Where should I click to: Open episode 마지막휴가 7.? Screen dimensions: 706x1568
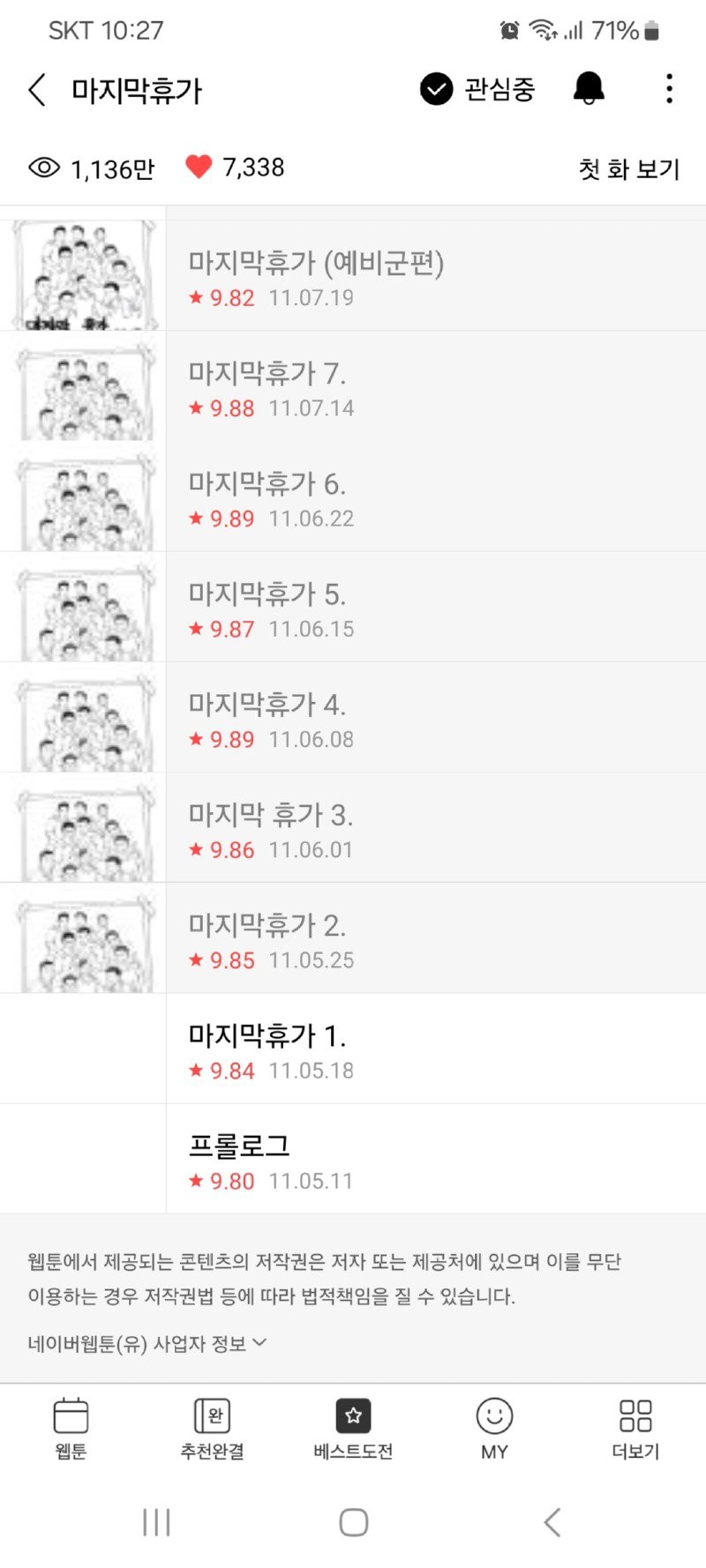tap(353, 387)
